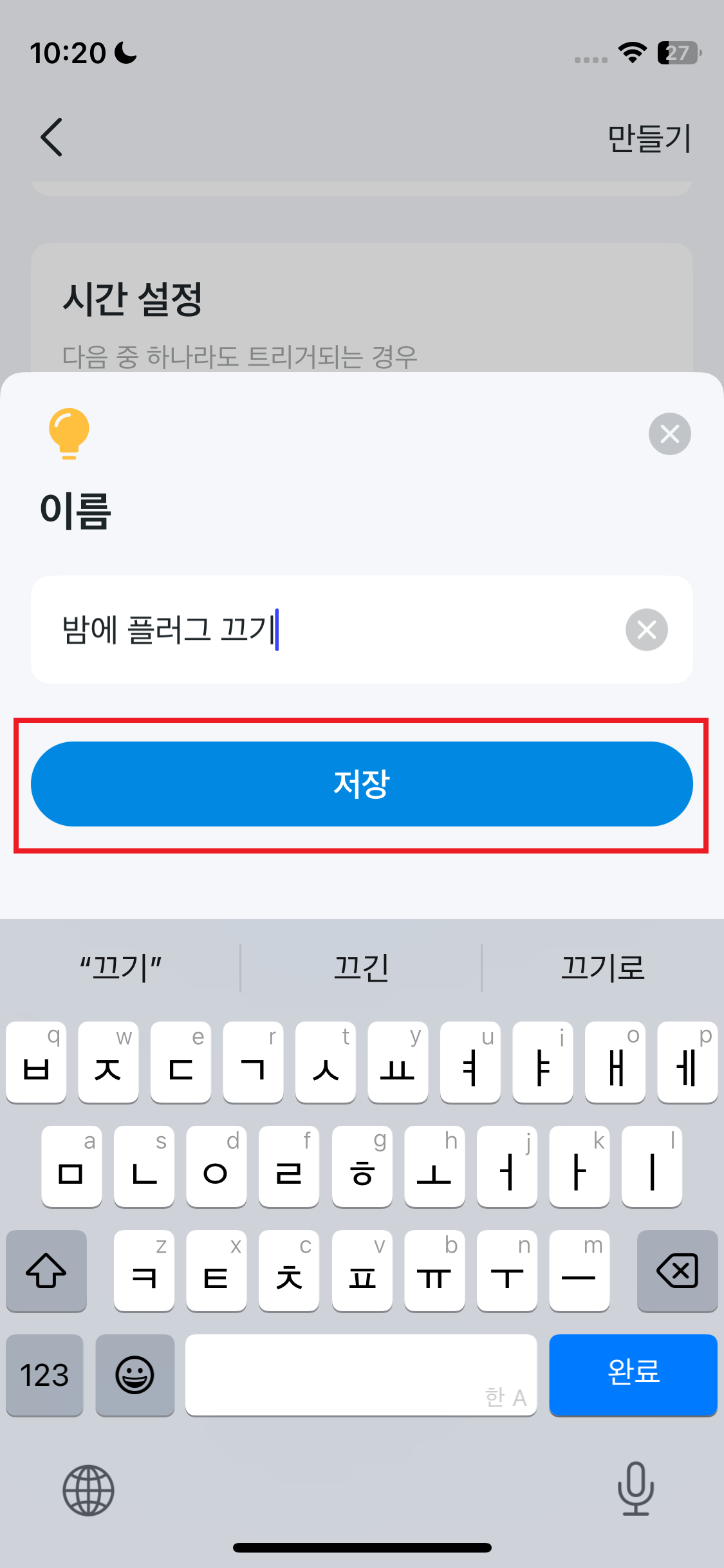Image resolution: width=724 pixels, height=1568 pixels.
Task: Close the 이름 dialog
Action: click(x=669, y=434)
